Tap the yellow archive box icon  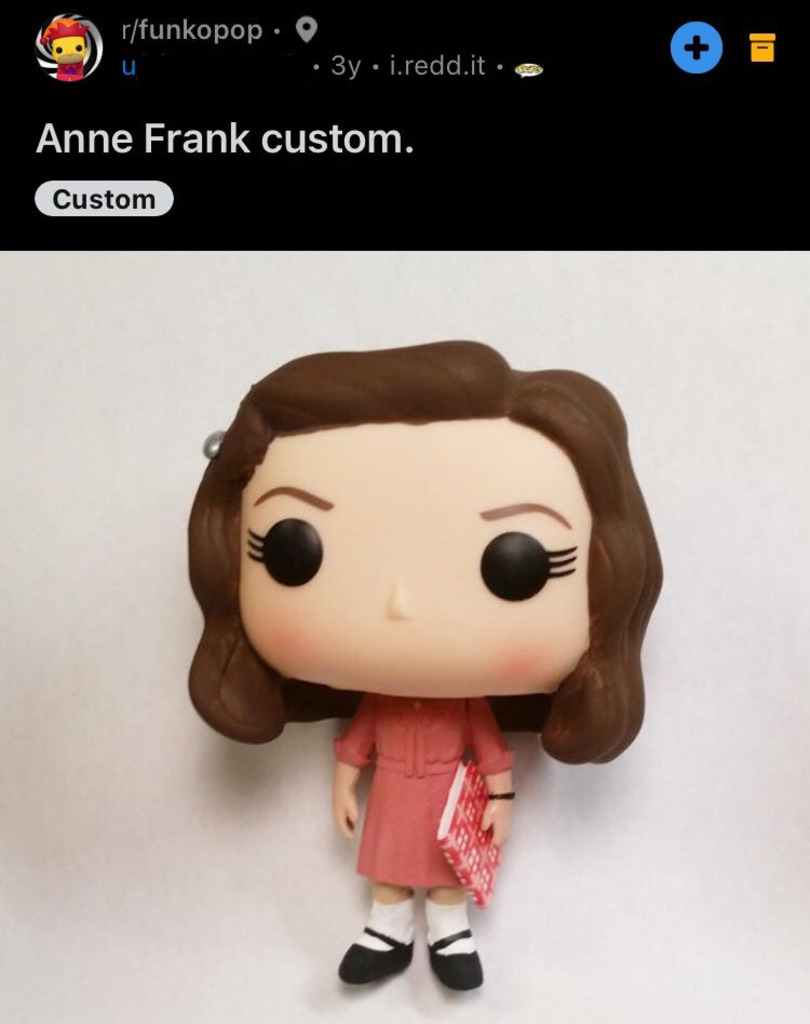click(762, 47)
